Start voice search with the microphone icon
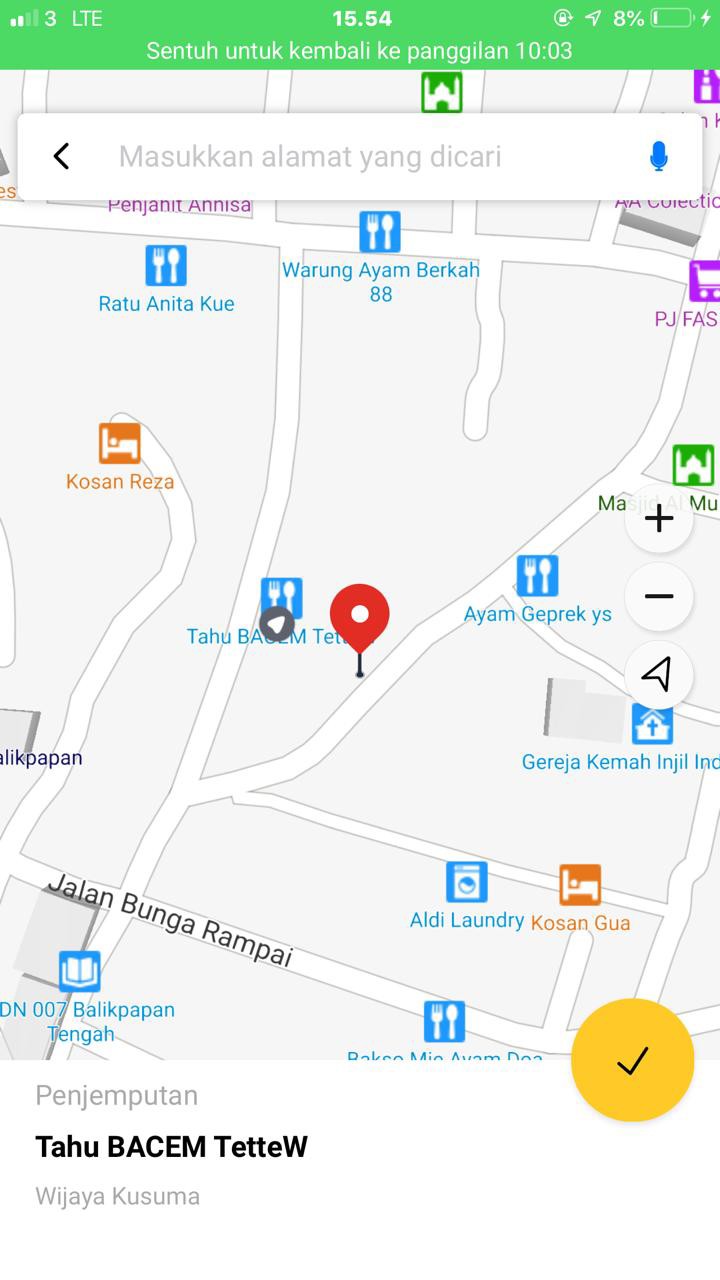Image resolution: width=720 pixels, height=1280 pixels. click(658, 156)
